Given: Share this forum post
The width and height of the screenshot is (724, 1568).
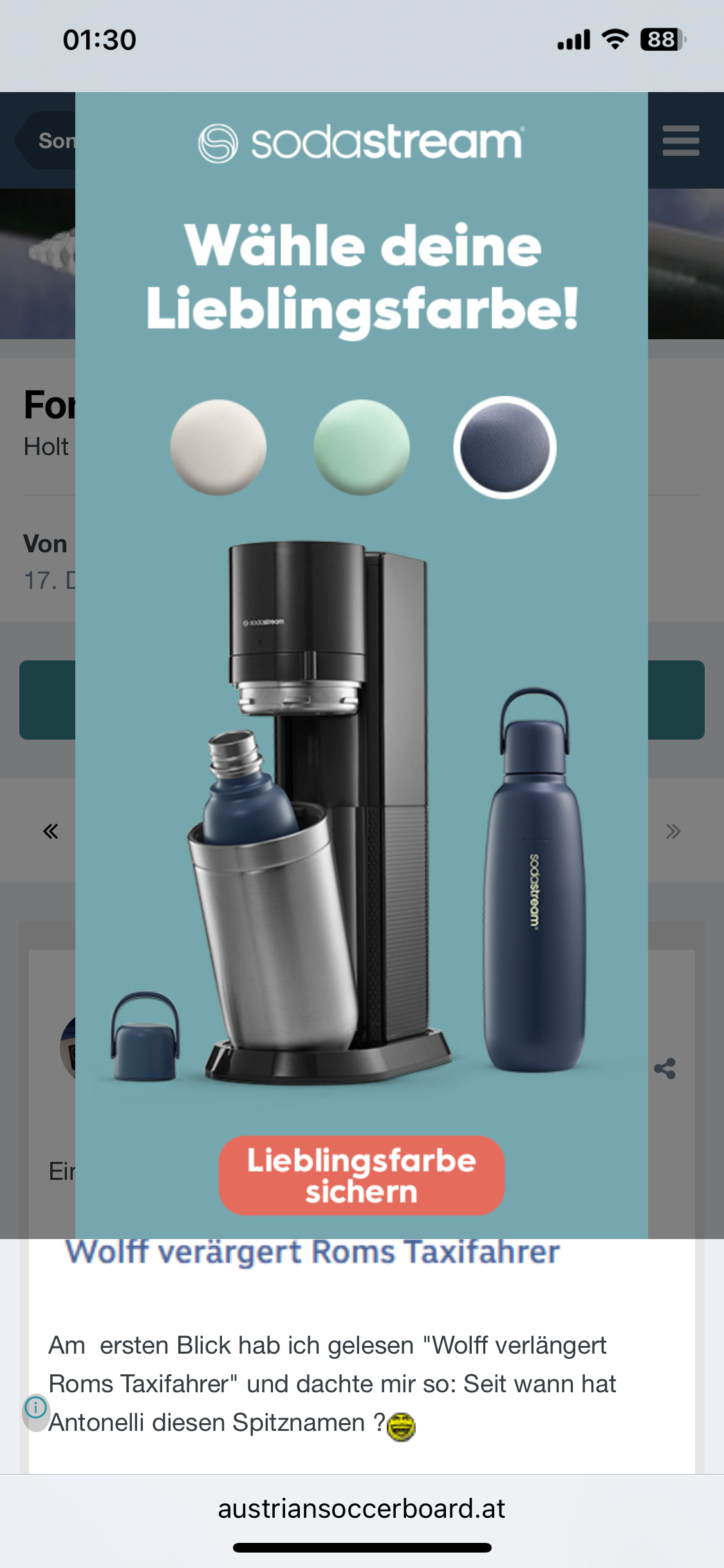Looking at the screenshot, I should [x=665, y=1069].
